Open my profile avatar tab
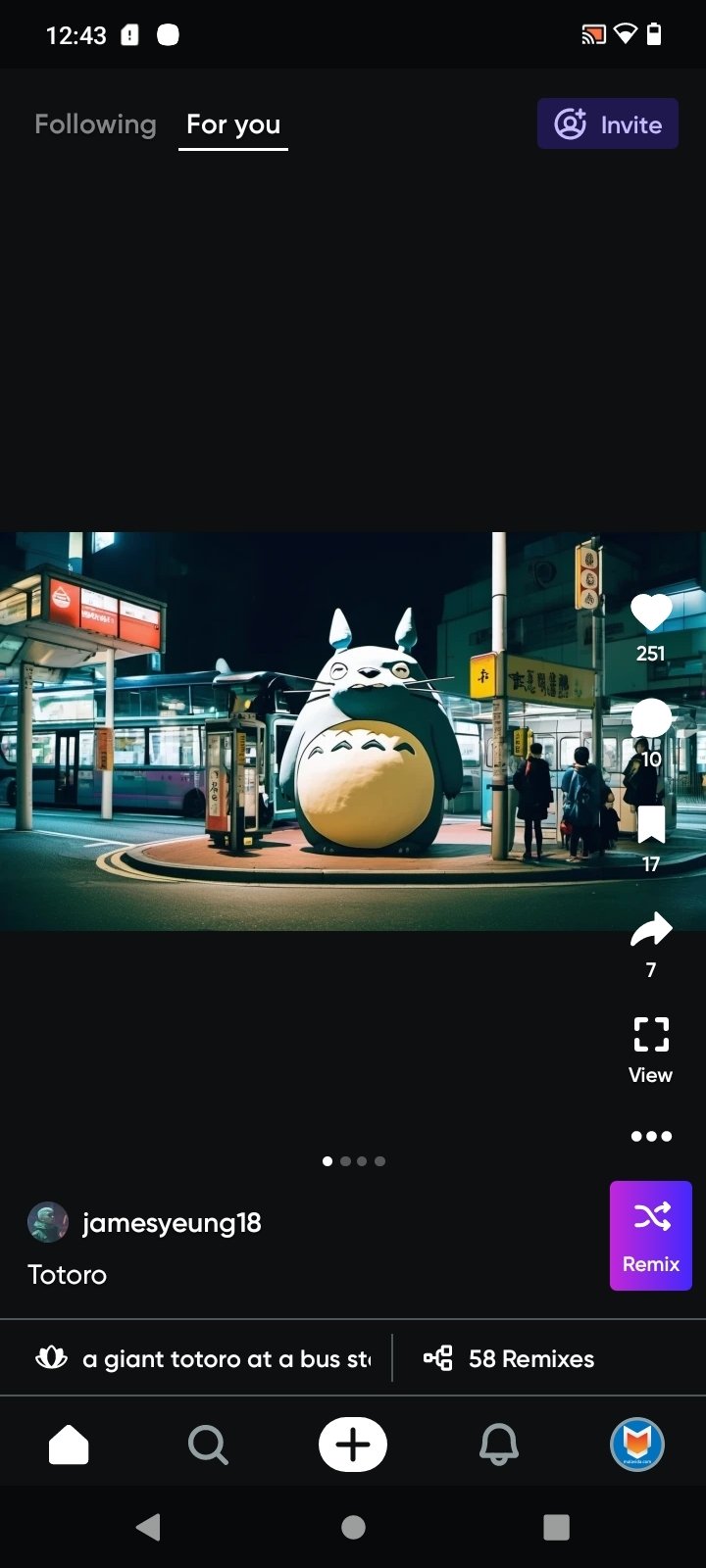This screenshot has height=1568, width=706. [637, 1445]
